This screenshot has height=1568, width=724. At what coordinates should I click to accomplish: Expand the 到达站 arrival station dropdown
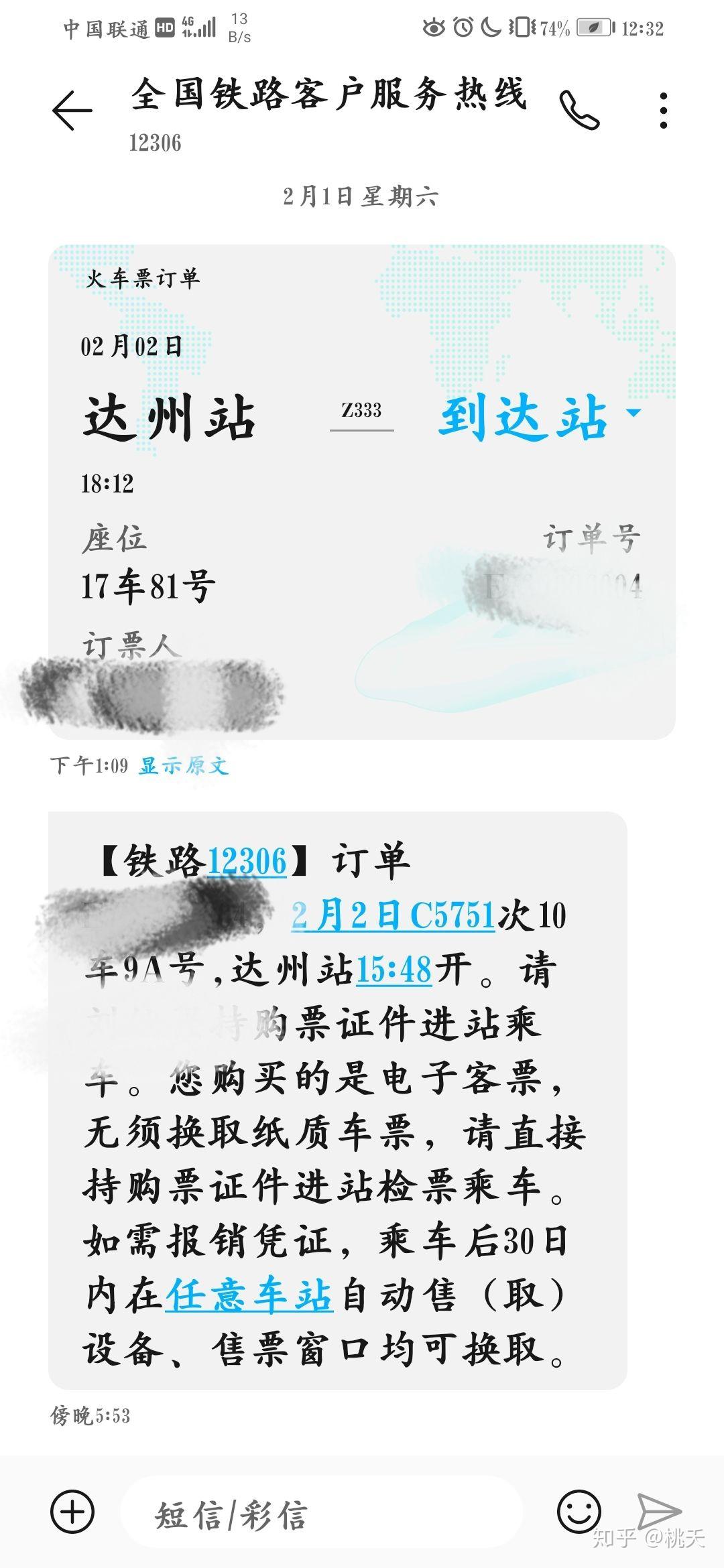tap(540, 416)
